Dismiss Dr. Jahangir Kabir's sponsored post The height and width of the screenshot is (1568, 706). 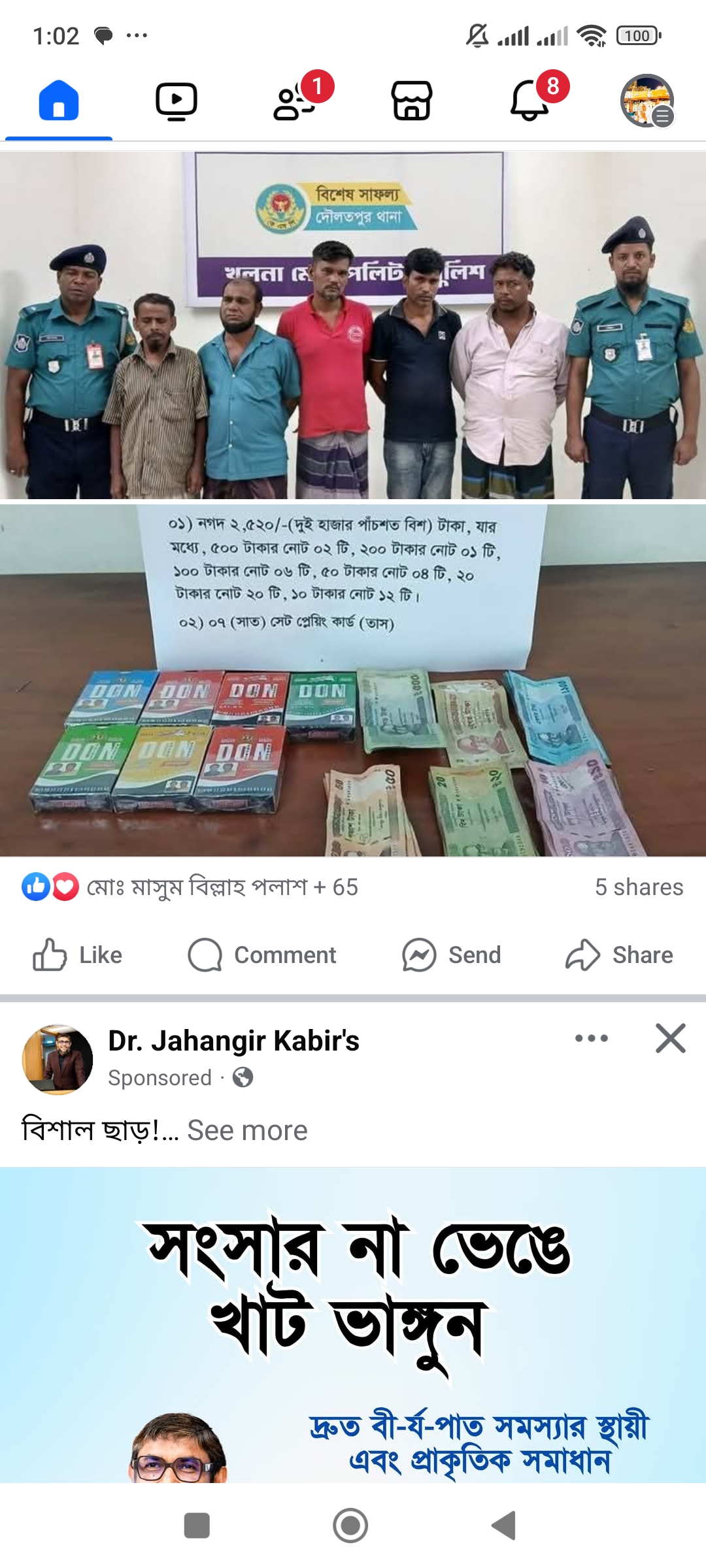670,1038
